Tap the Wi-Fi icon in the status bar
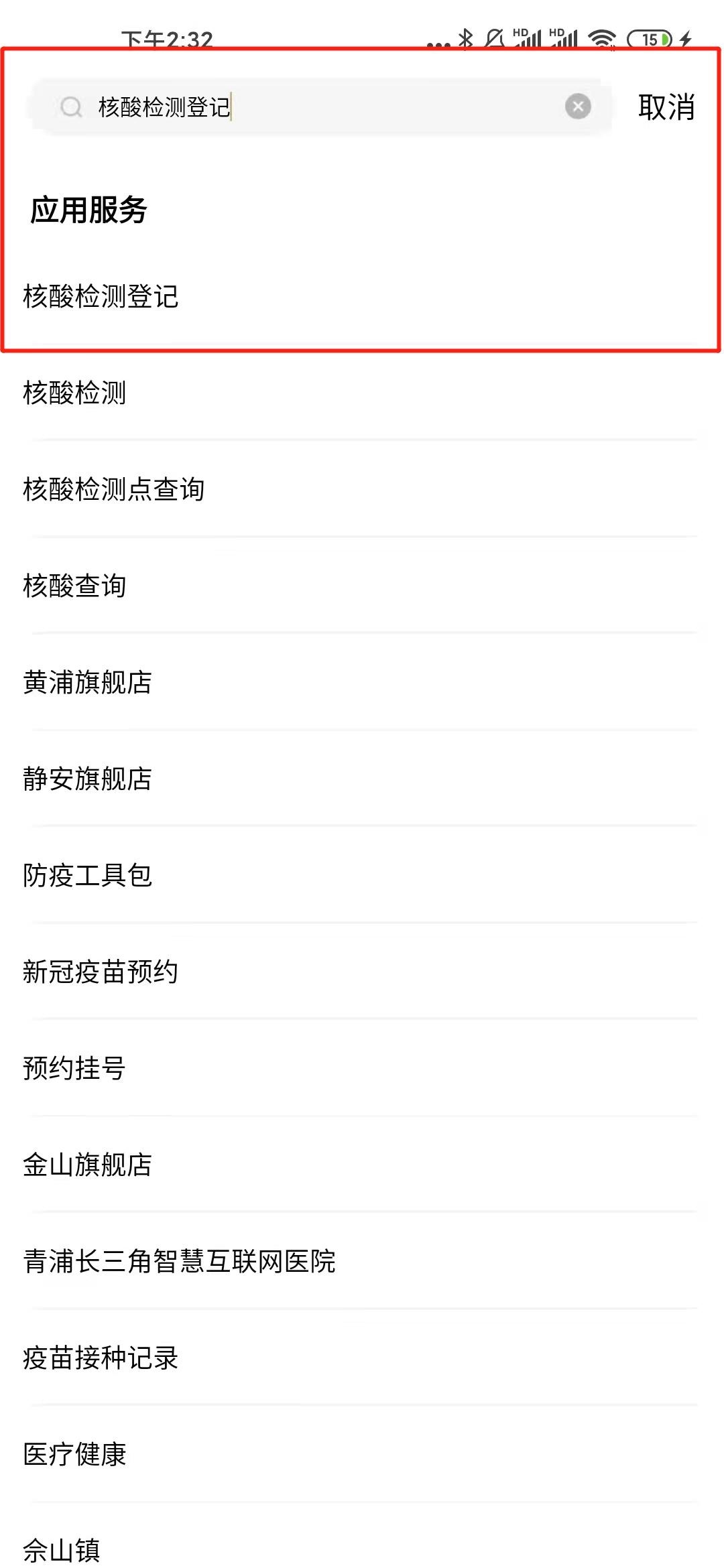This screenshot has height=1568, width=724. click(x=600, y=38)
